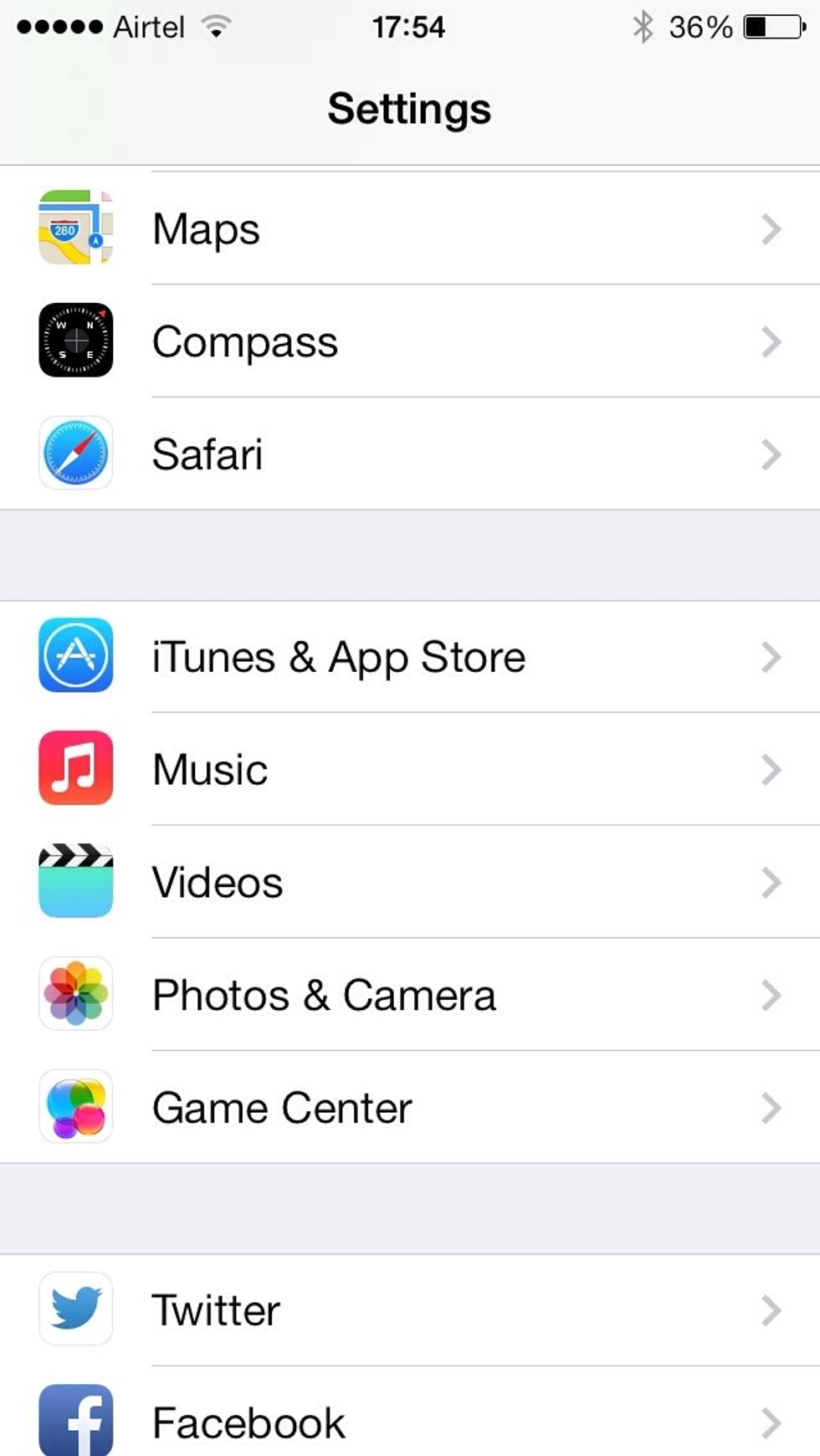Open Photos & Camera settings

pos(410,995)
